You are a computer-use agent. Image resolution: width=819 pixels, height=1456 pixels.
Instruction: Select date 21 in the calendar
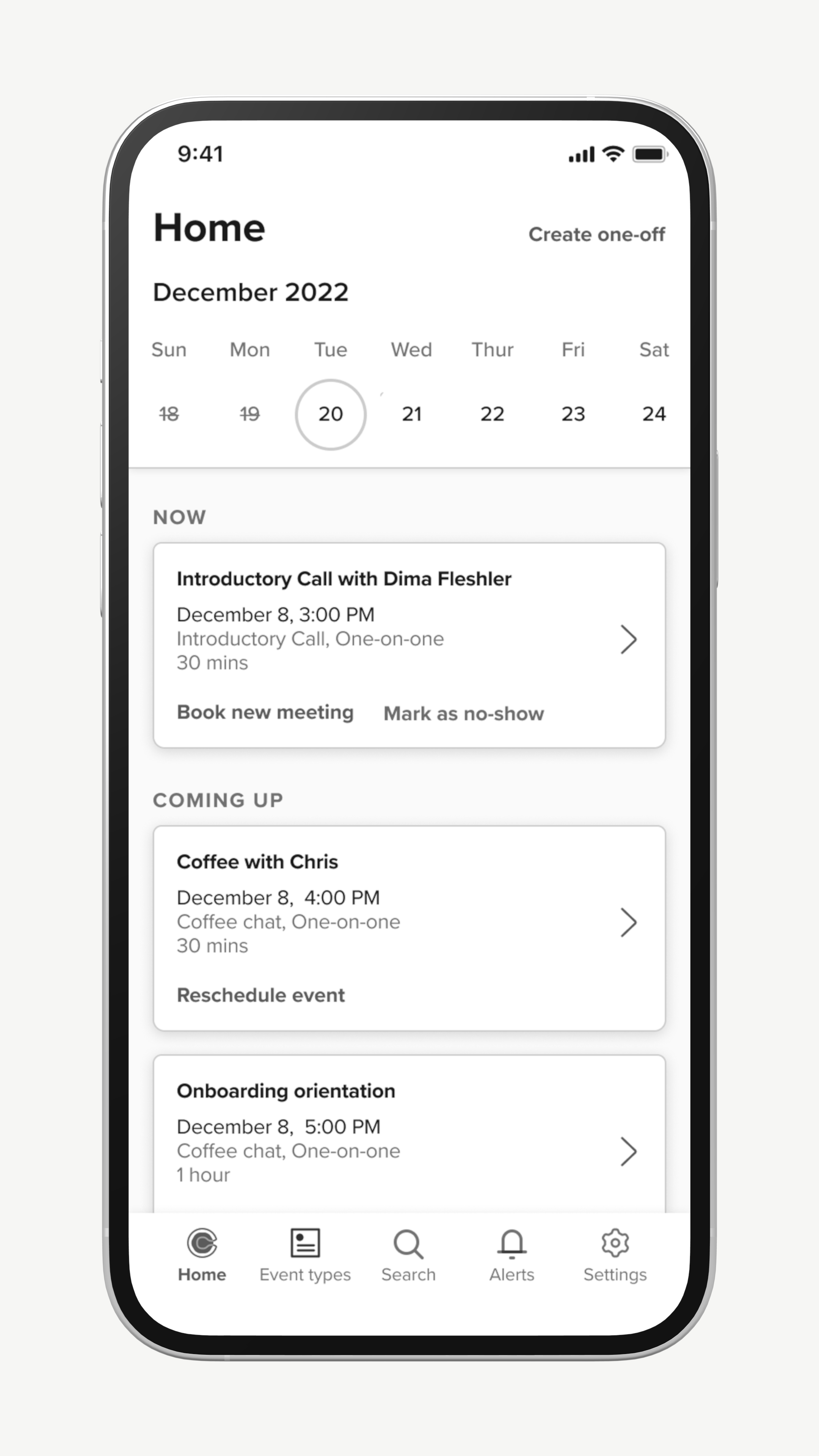[411, 414]
